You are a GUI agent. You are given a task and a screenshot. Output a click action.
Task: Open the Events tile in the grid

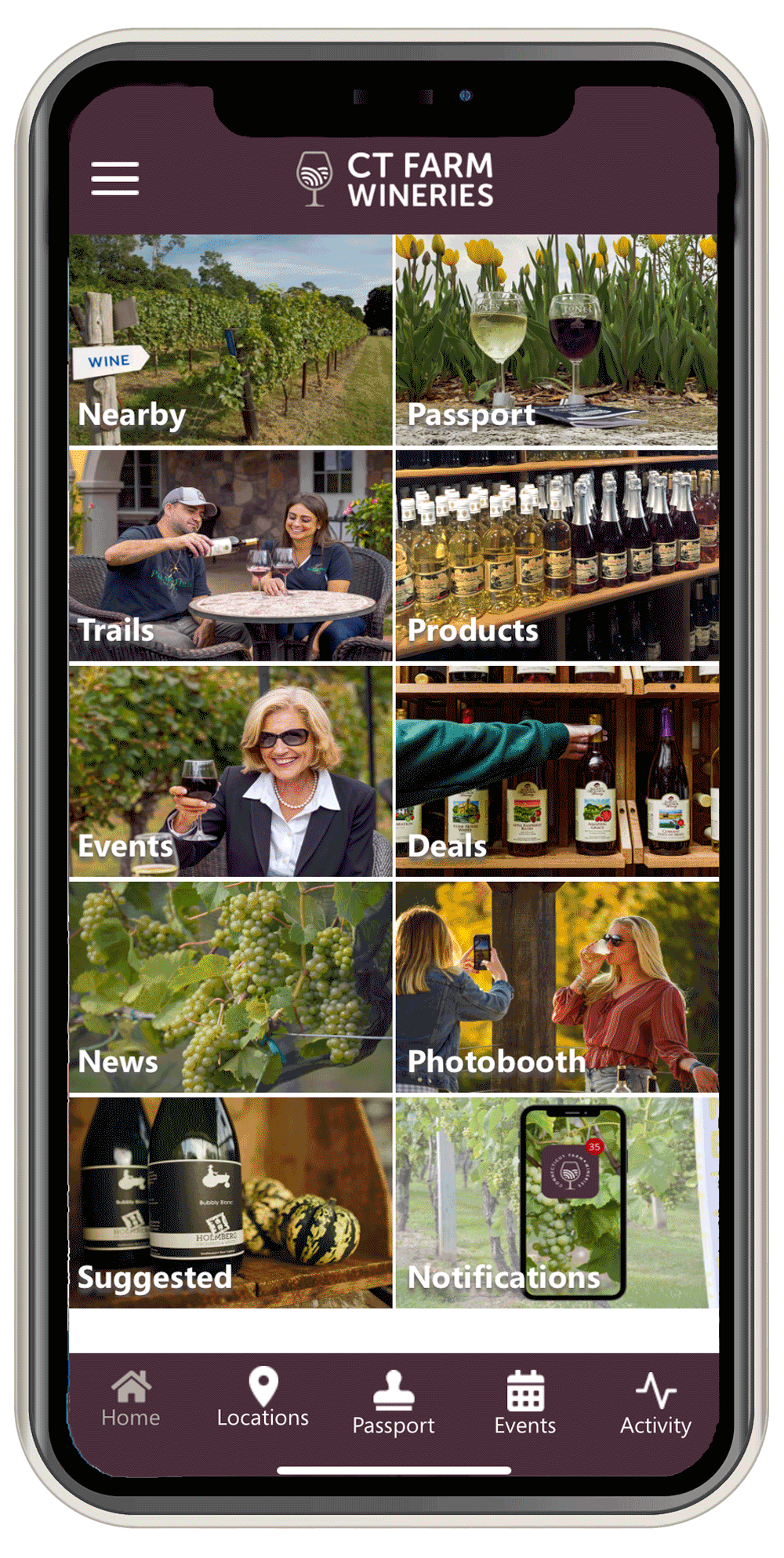[230, 772]
